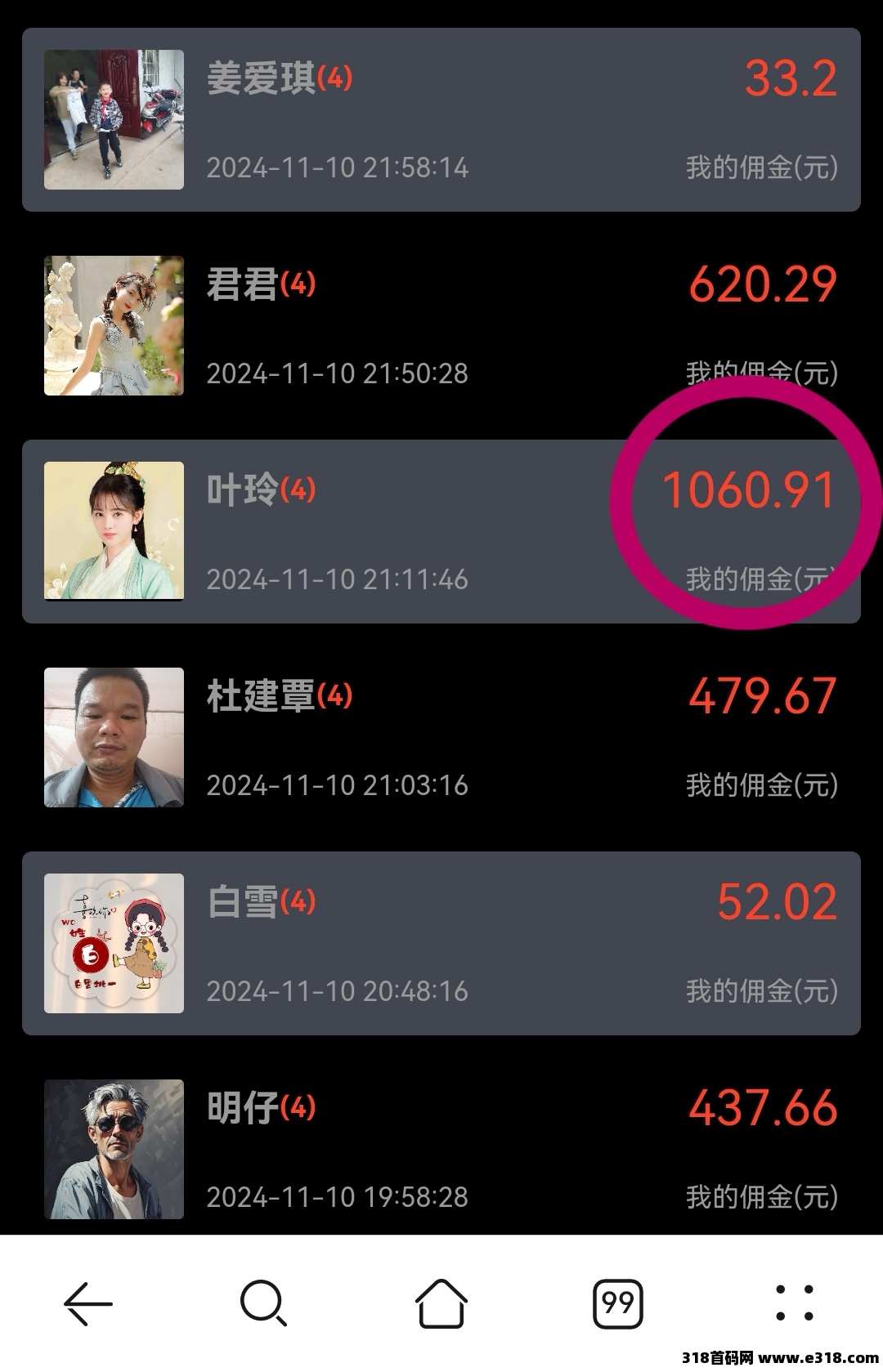The image size is (883, 1372).
Task: Open 君君's commission record
Action: point(441,326)
